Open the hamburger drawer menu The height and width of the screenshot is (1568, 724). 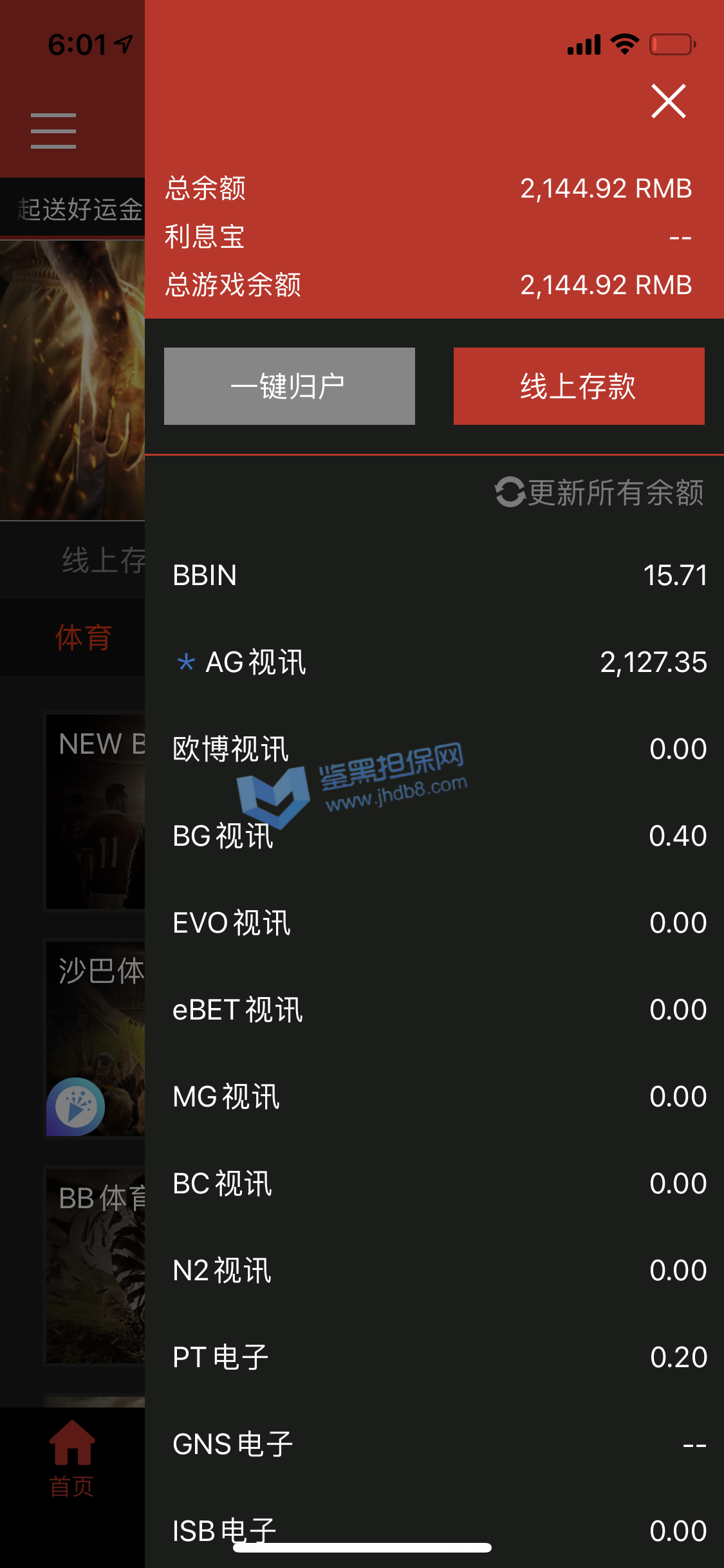click(x=53, y=131)
